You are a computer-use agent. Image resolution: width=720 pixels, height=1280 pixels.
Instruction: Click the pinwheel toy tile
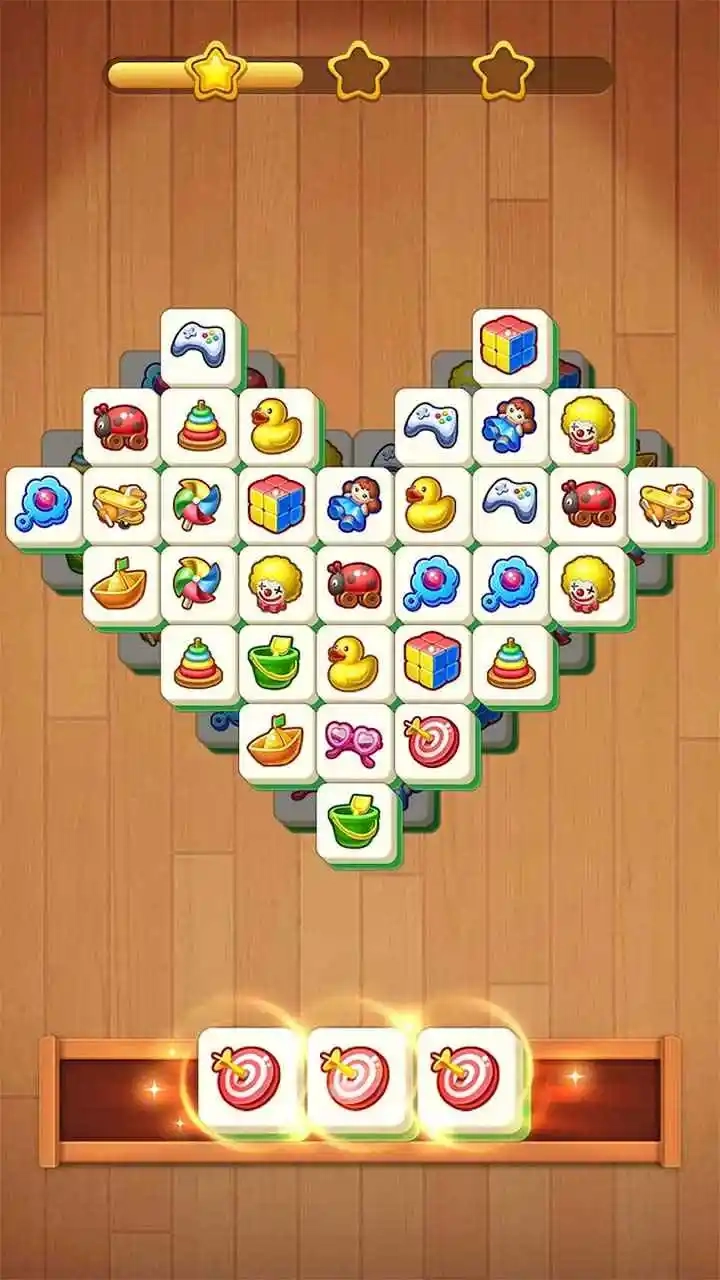tap(196, 503)
